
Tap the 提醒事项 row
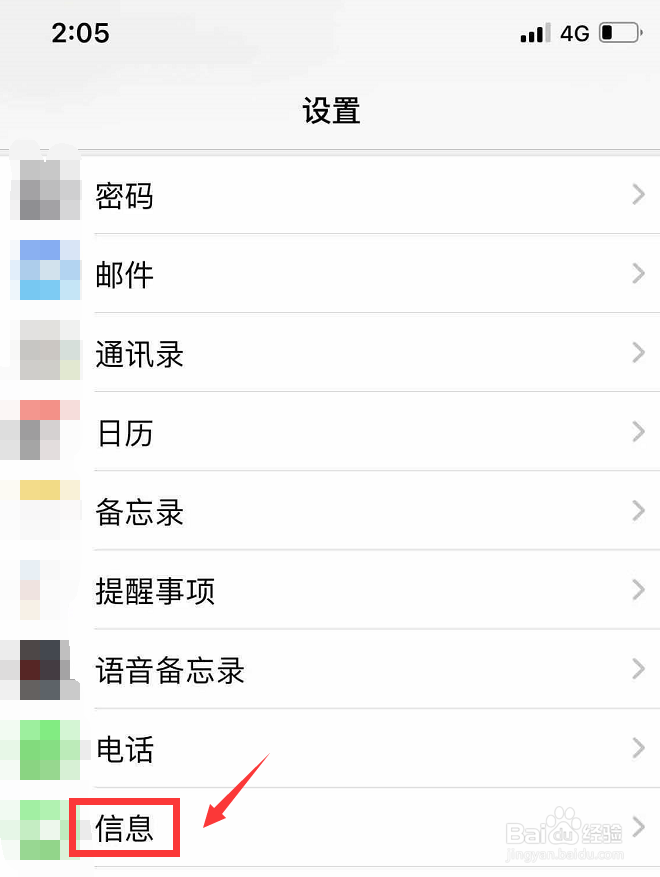point(330,590)
